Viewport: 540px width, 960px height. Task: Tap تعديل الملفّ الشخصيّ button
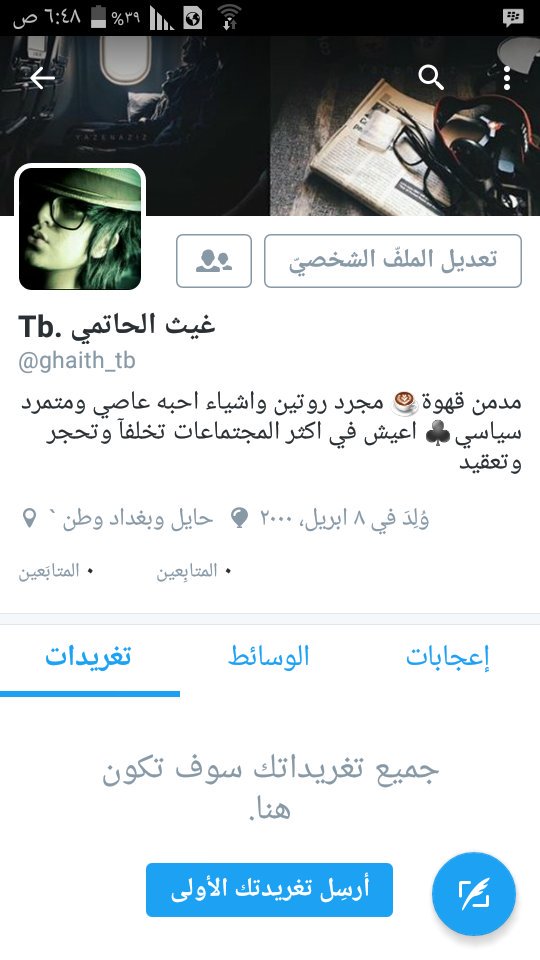(x=392, y=261)
